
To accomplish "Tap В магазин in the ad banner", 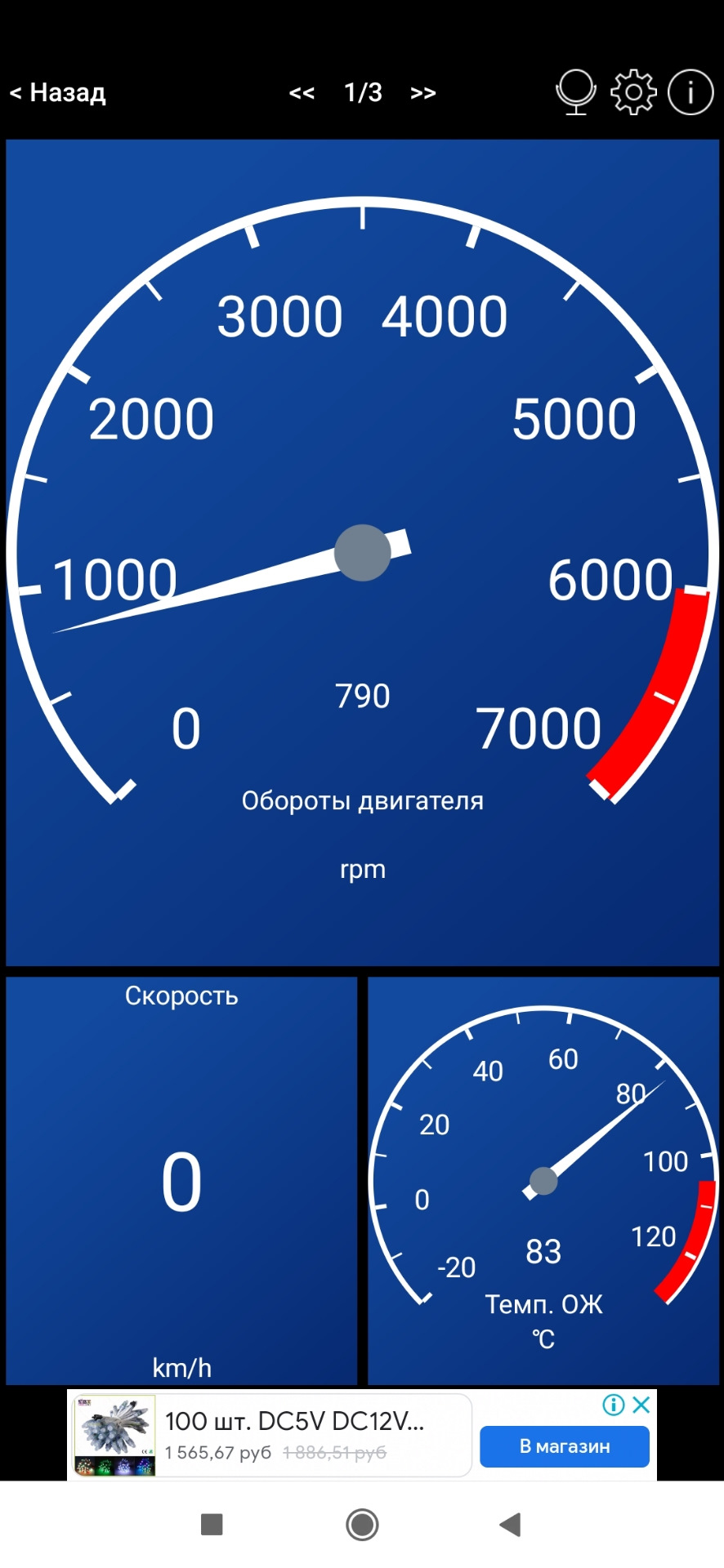I will pyautogui.click(x=564, y=1446).
